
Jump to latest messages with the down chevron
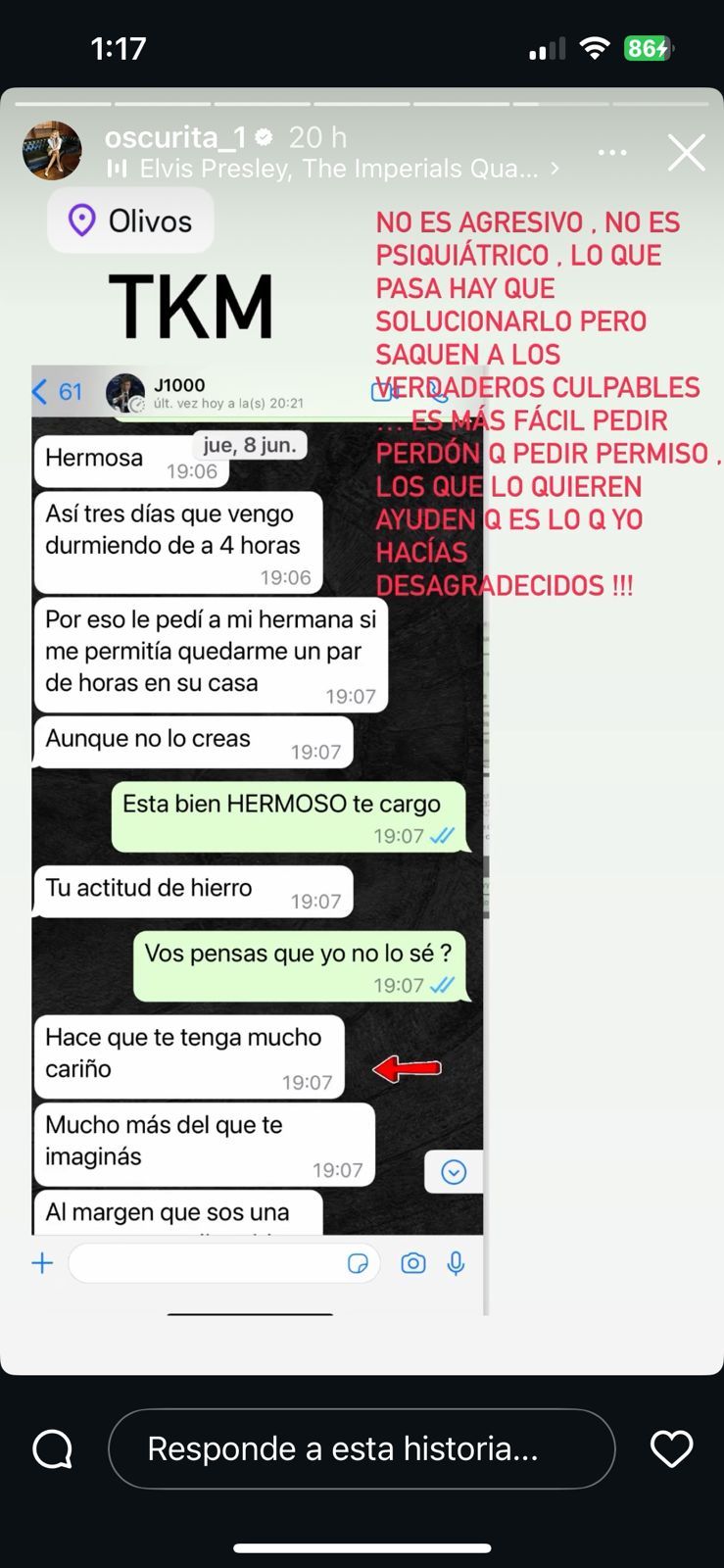click(453, 1172)
